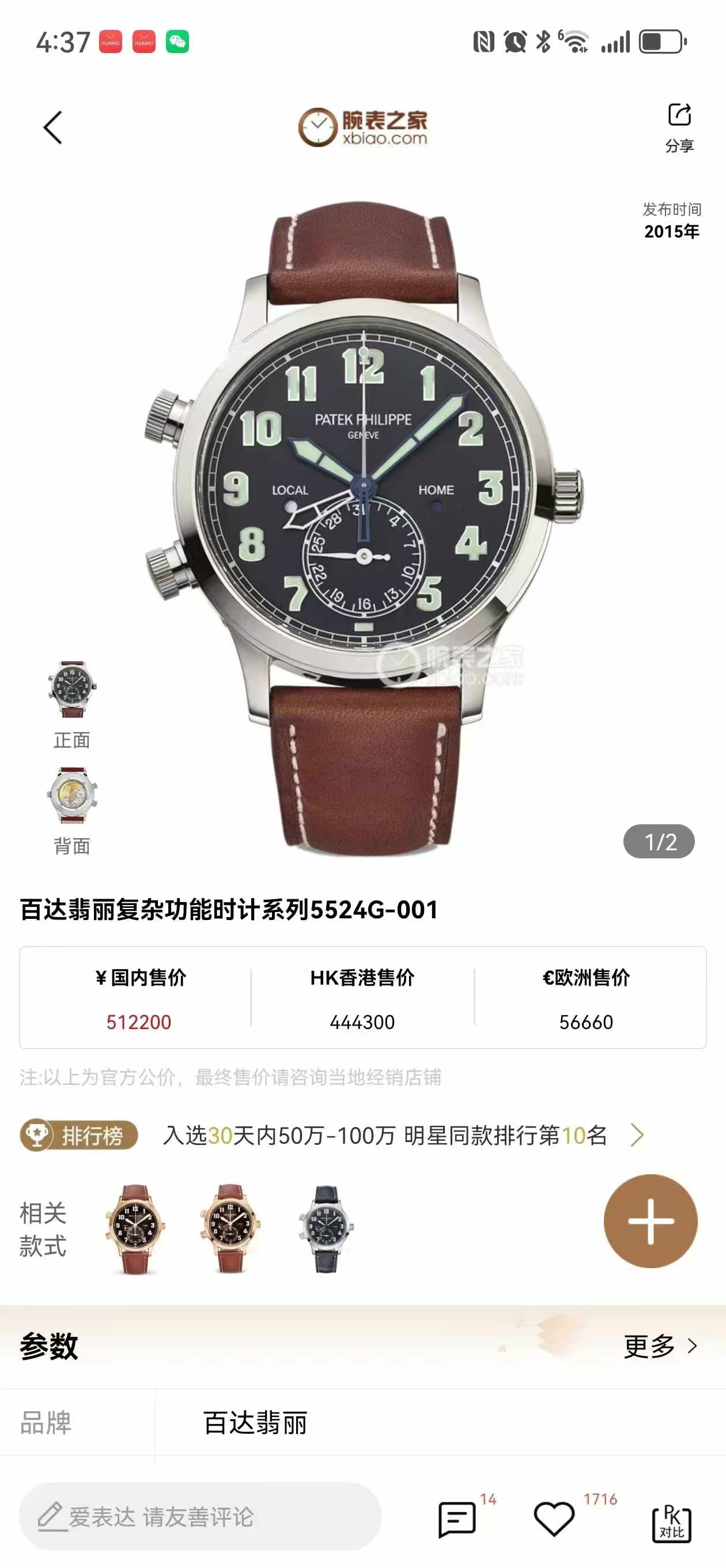Go back using the top-left arrow
The height and width of the screenshot is (1568, 726).
(x=53, y=128)
